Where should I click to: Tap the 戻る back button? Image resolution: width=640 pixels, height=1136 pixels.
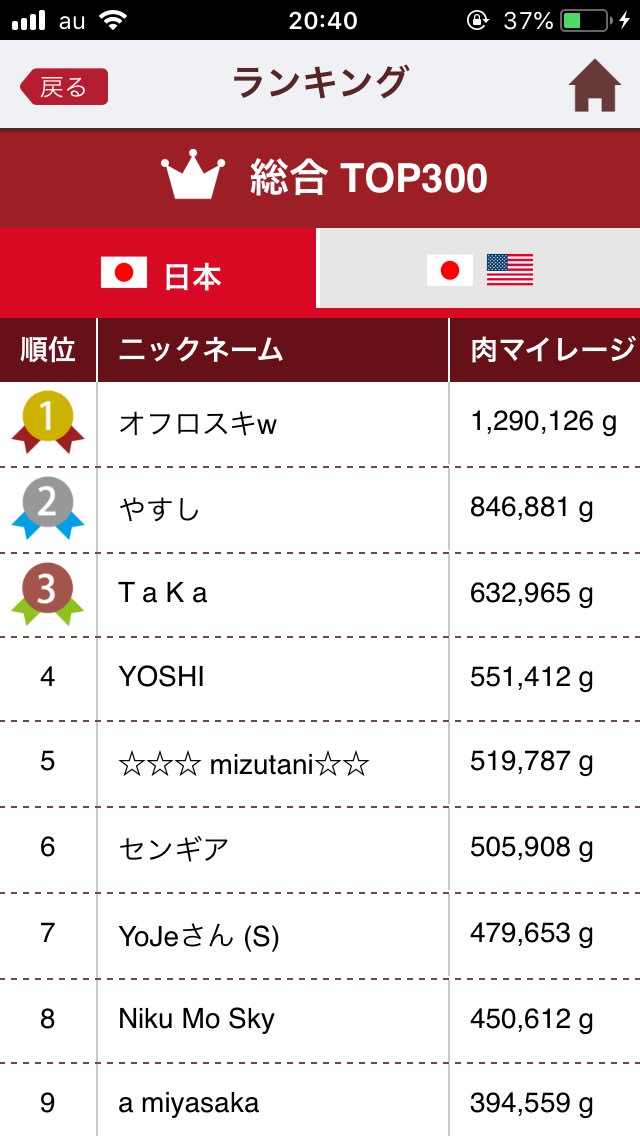point(64,87)
